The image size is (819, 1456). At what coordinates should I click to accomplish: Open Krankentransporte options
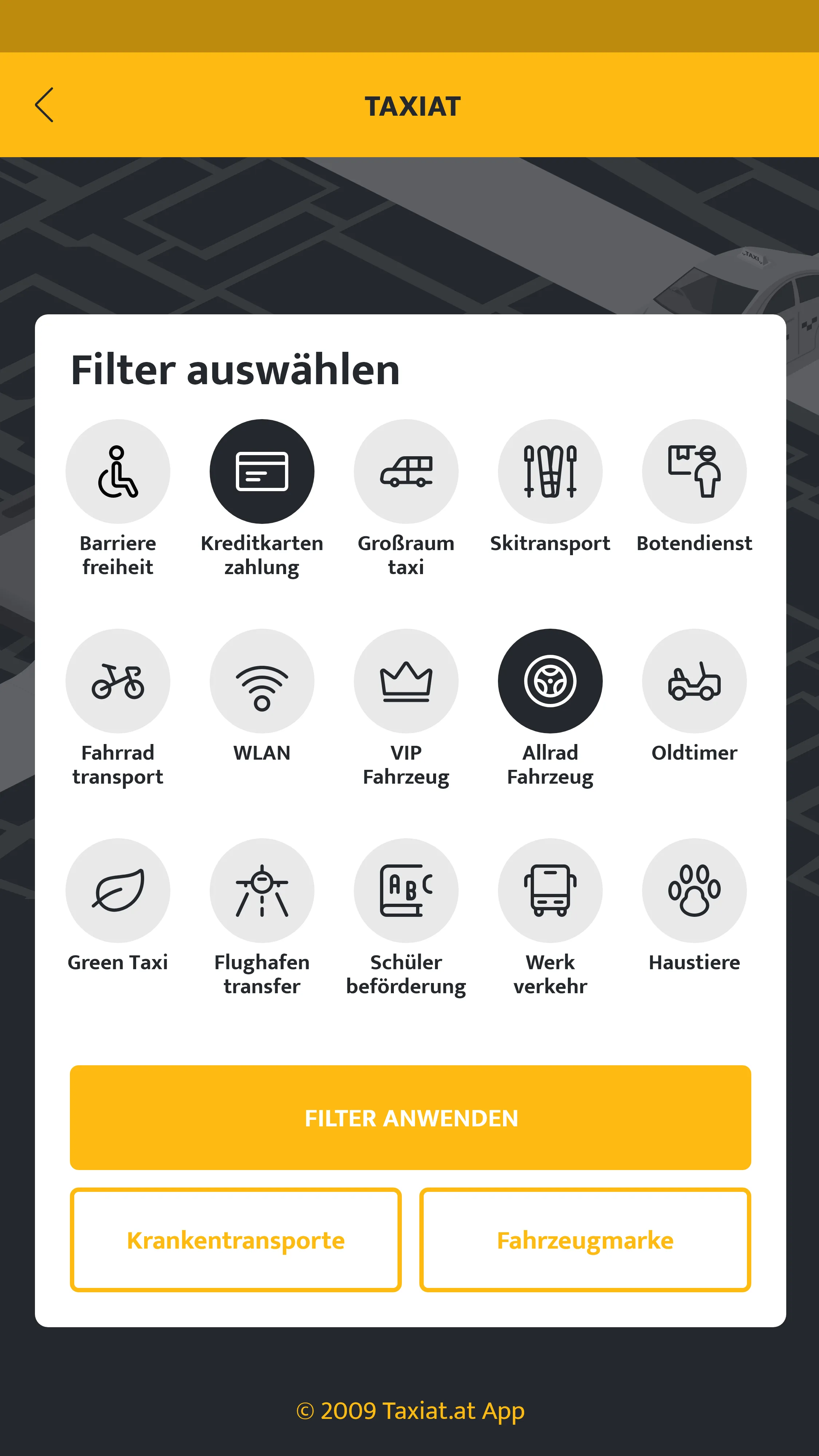(236, 1240)
